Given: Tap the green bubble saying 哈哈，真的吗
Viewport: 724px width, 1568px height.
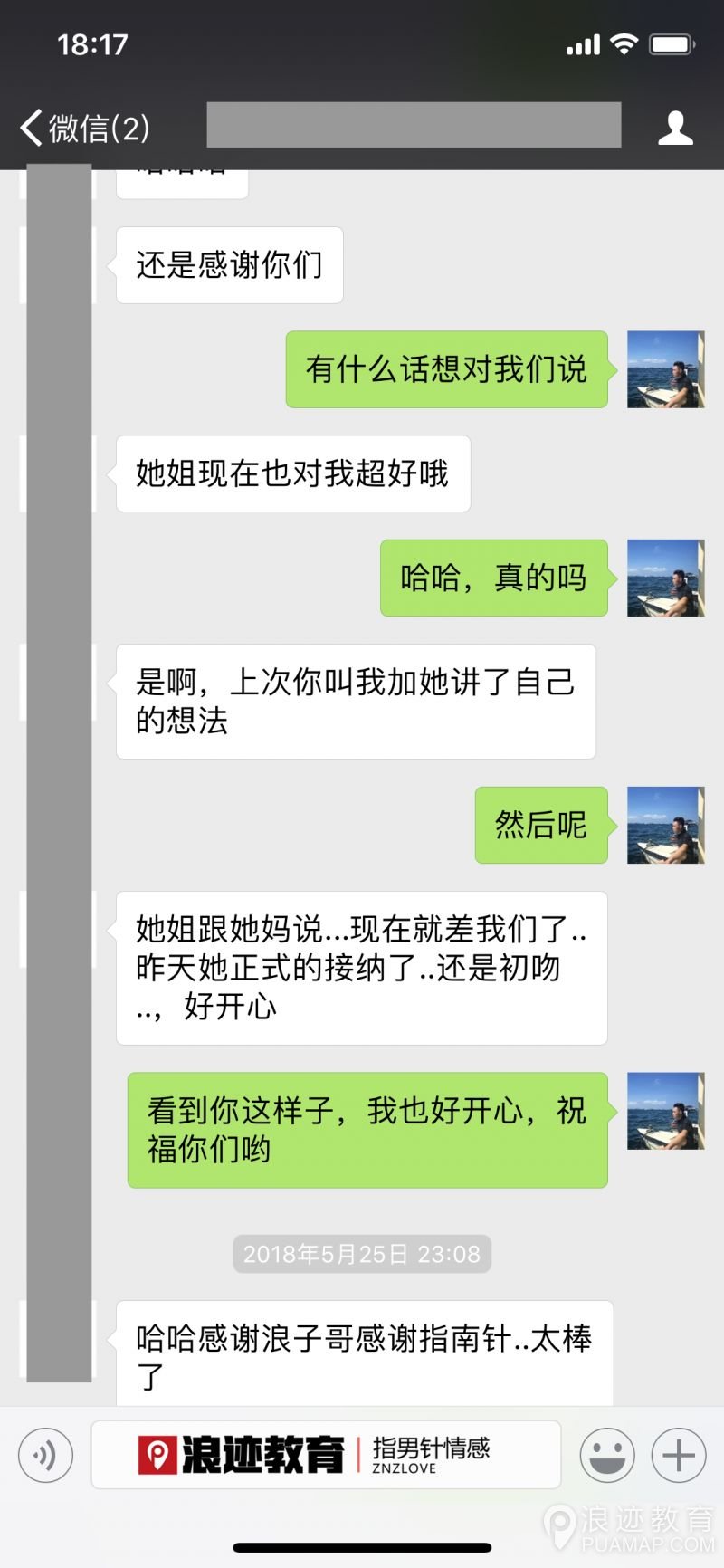Looking at the screenshot, I should click(x=494, y=578).
